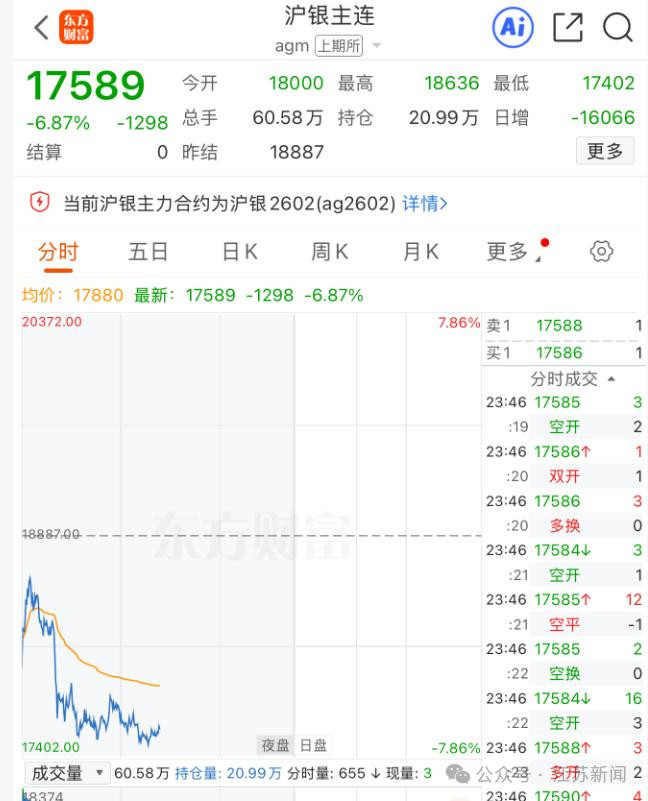Select the 夜盘 session

276,745
